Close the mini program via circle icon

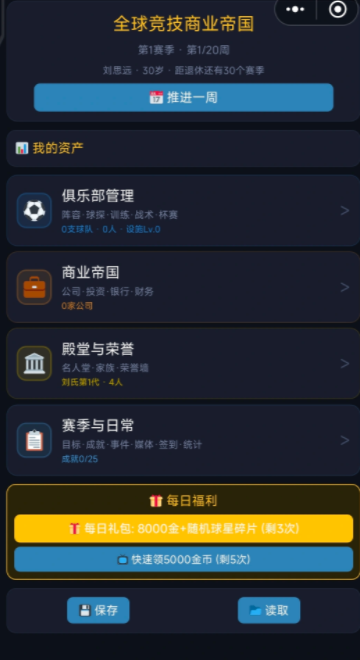[x=338, y=9]
